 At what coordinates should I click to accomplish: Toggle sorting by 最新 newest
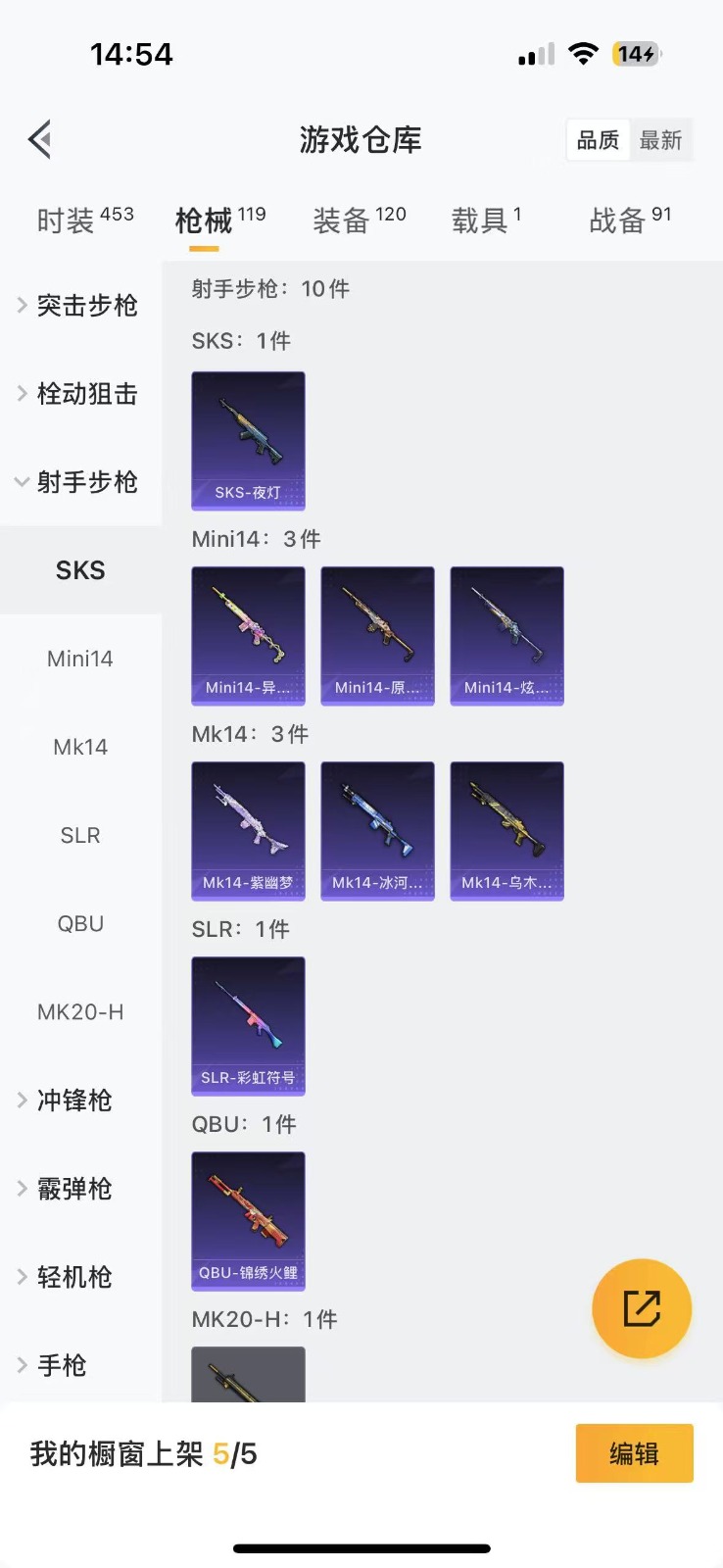pyautogui.click(x=661, y=139)
